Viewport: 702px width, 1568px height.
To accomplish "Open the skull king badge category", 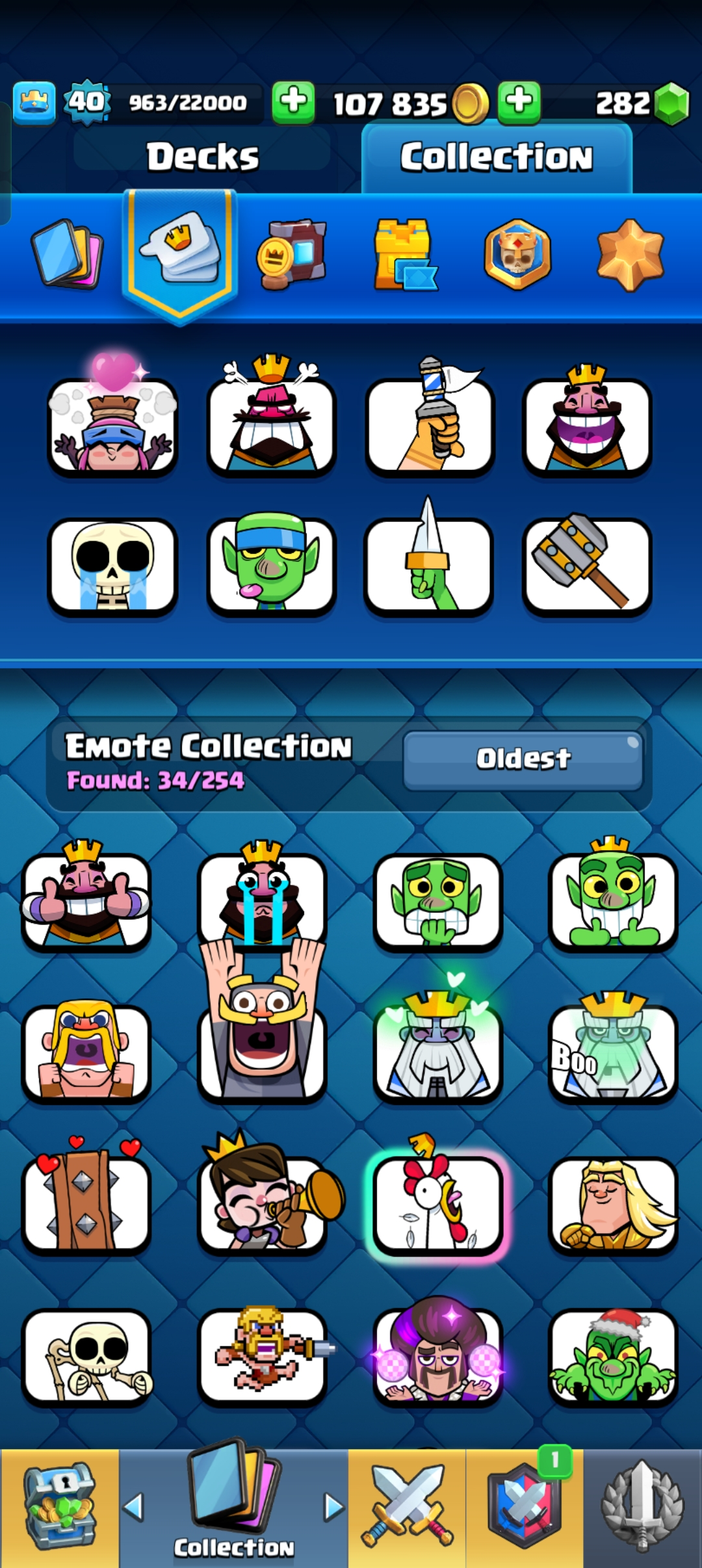I will pyautogui.click(x=517, y=254).
